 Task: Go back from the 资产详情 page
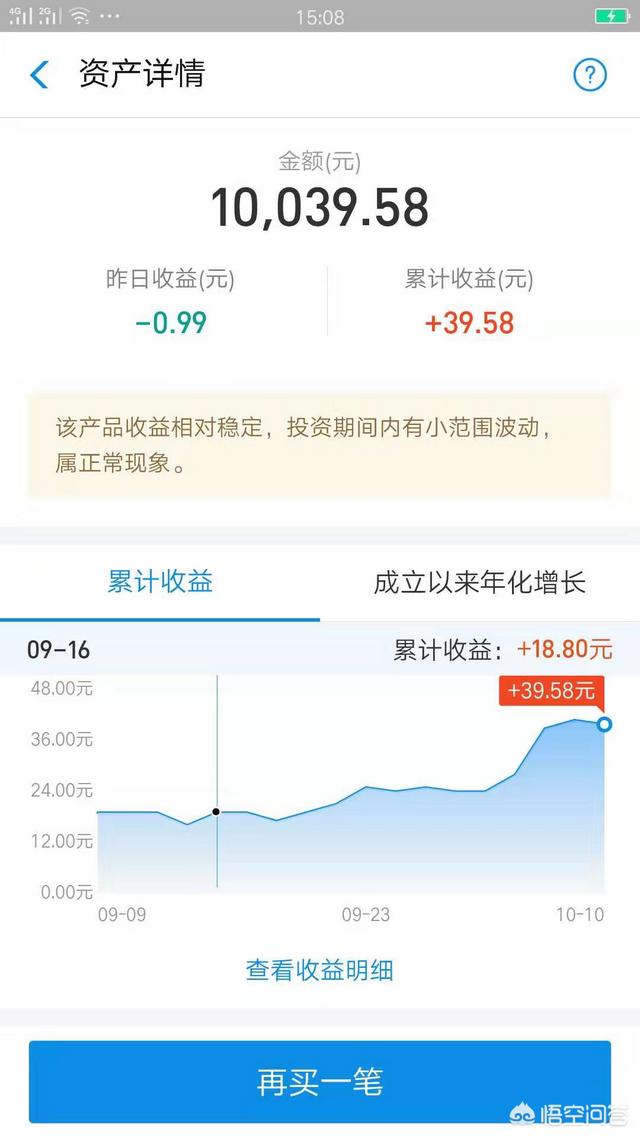(39, 74)
